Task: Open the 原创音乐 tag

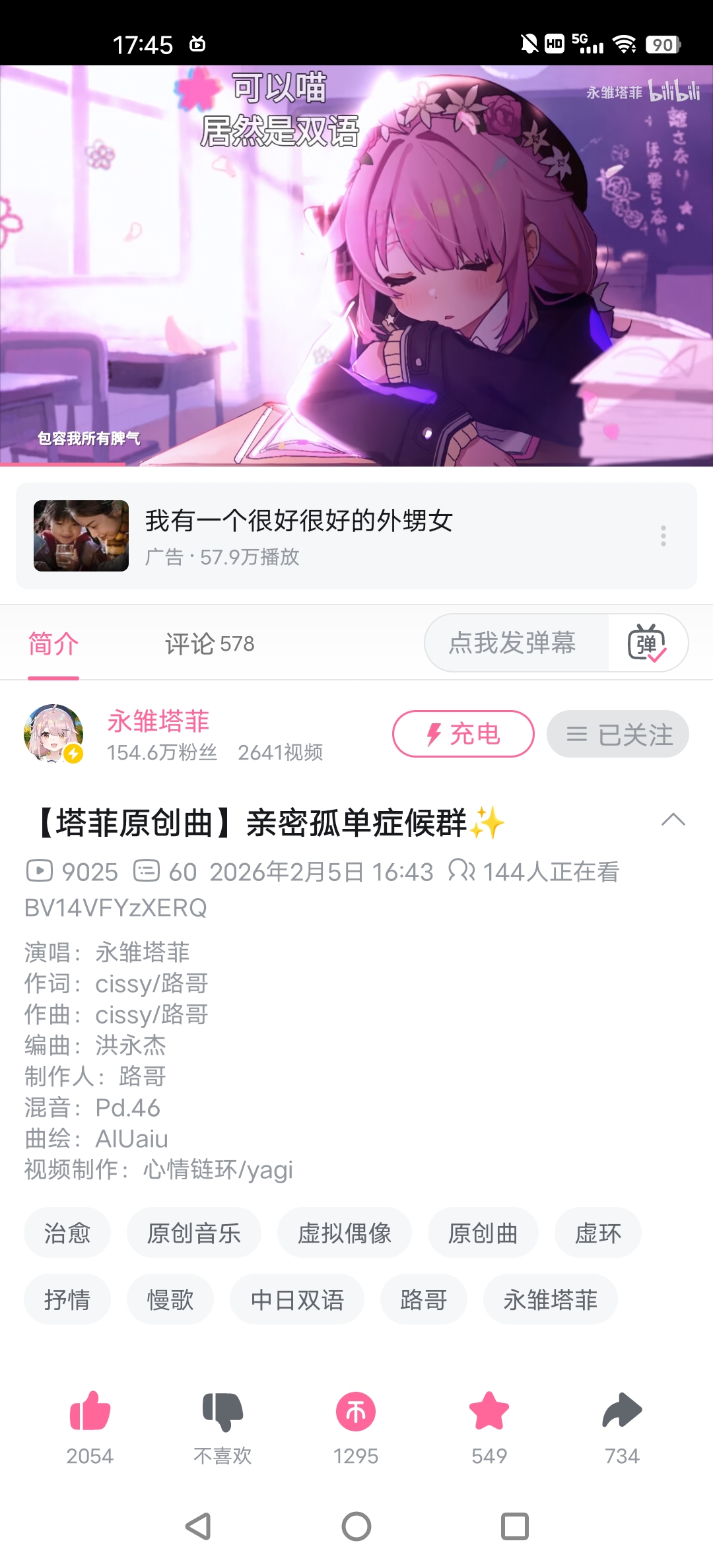Action: pos(193,1233)
